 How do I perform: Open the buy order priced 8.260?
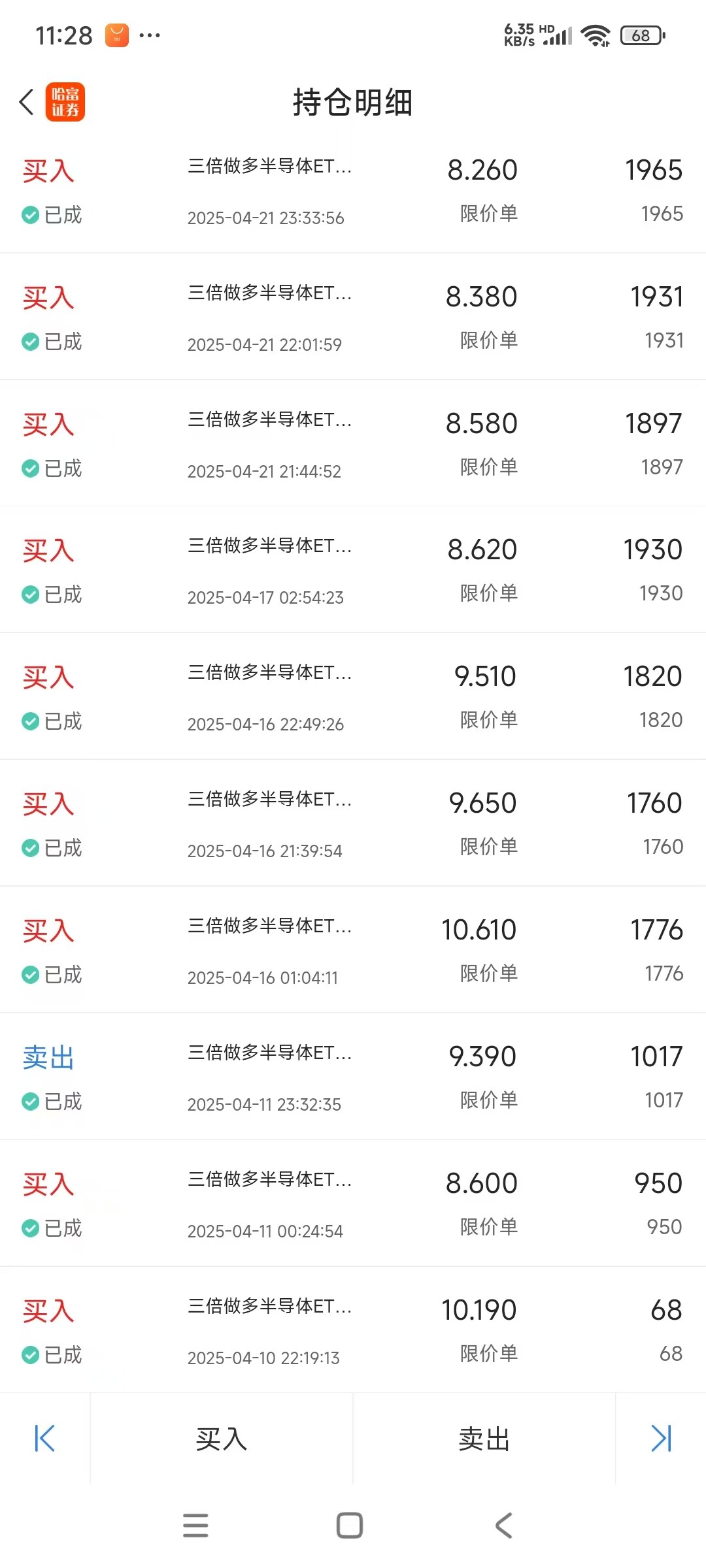click(353, 190)
